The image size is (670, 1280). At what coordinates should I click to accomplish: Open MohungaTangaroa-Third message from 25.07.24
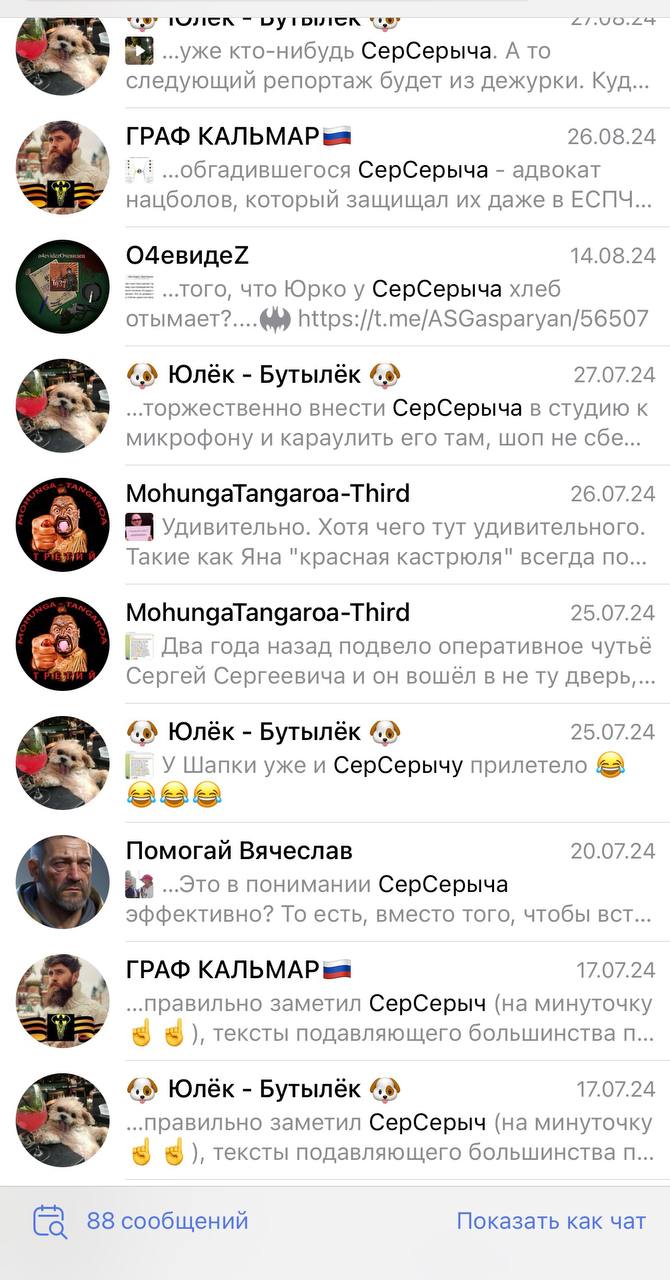335,644
